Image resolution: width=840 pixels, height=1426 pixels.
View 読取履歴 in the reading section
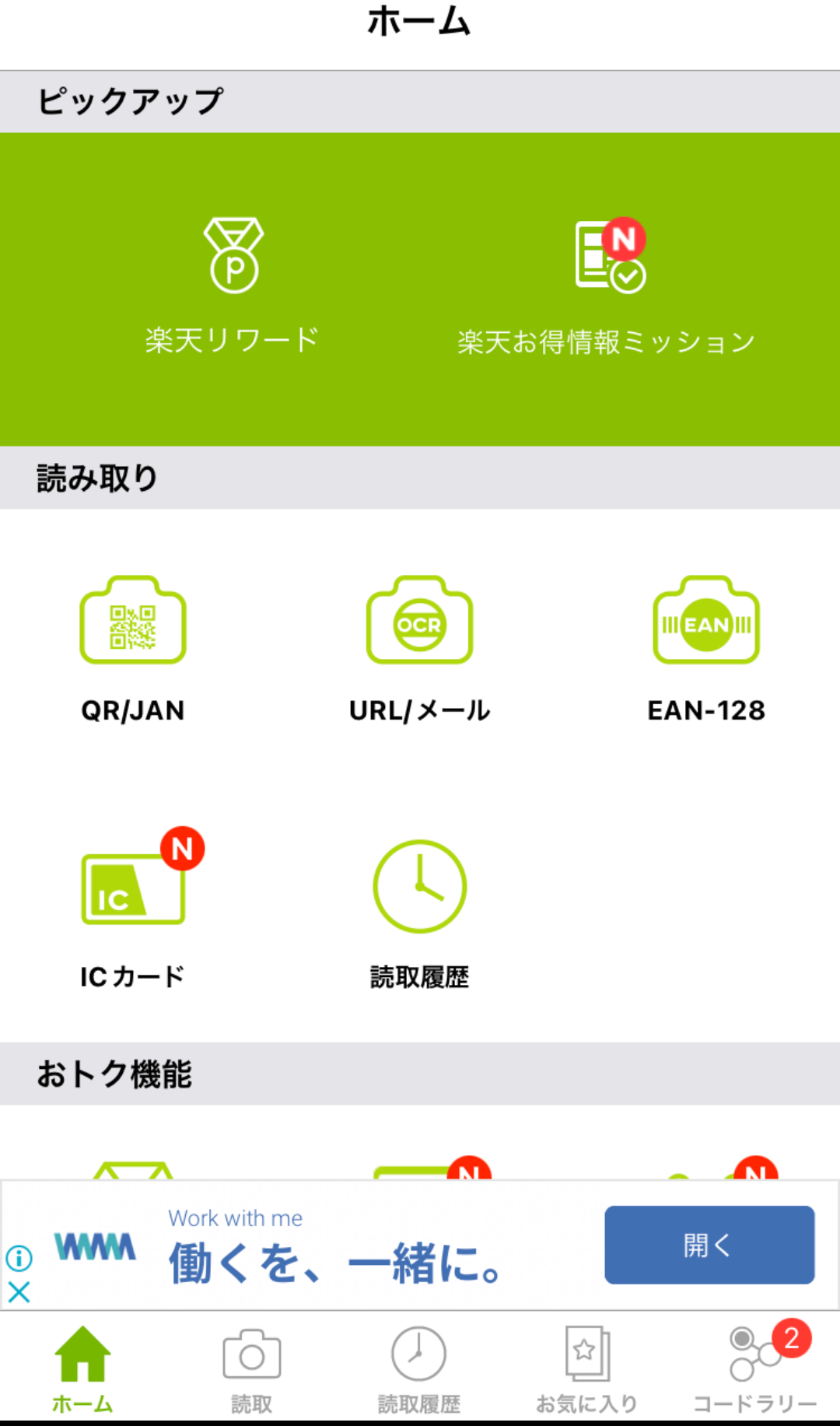pos(419,912)
